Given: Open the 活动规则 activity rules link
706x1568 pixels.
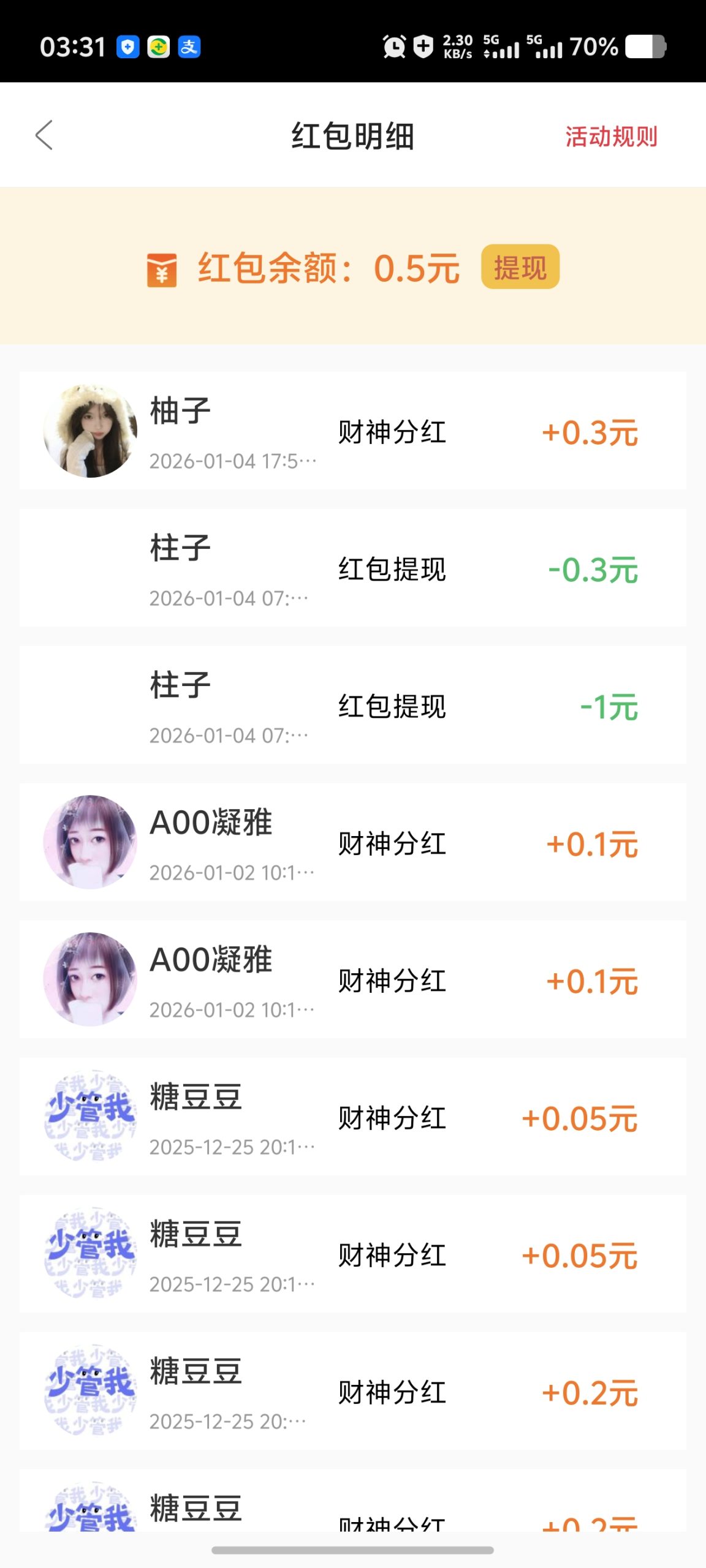Looking at the screenshot, I should 610,137.
